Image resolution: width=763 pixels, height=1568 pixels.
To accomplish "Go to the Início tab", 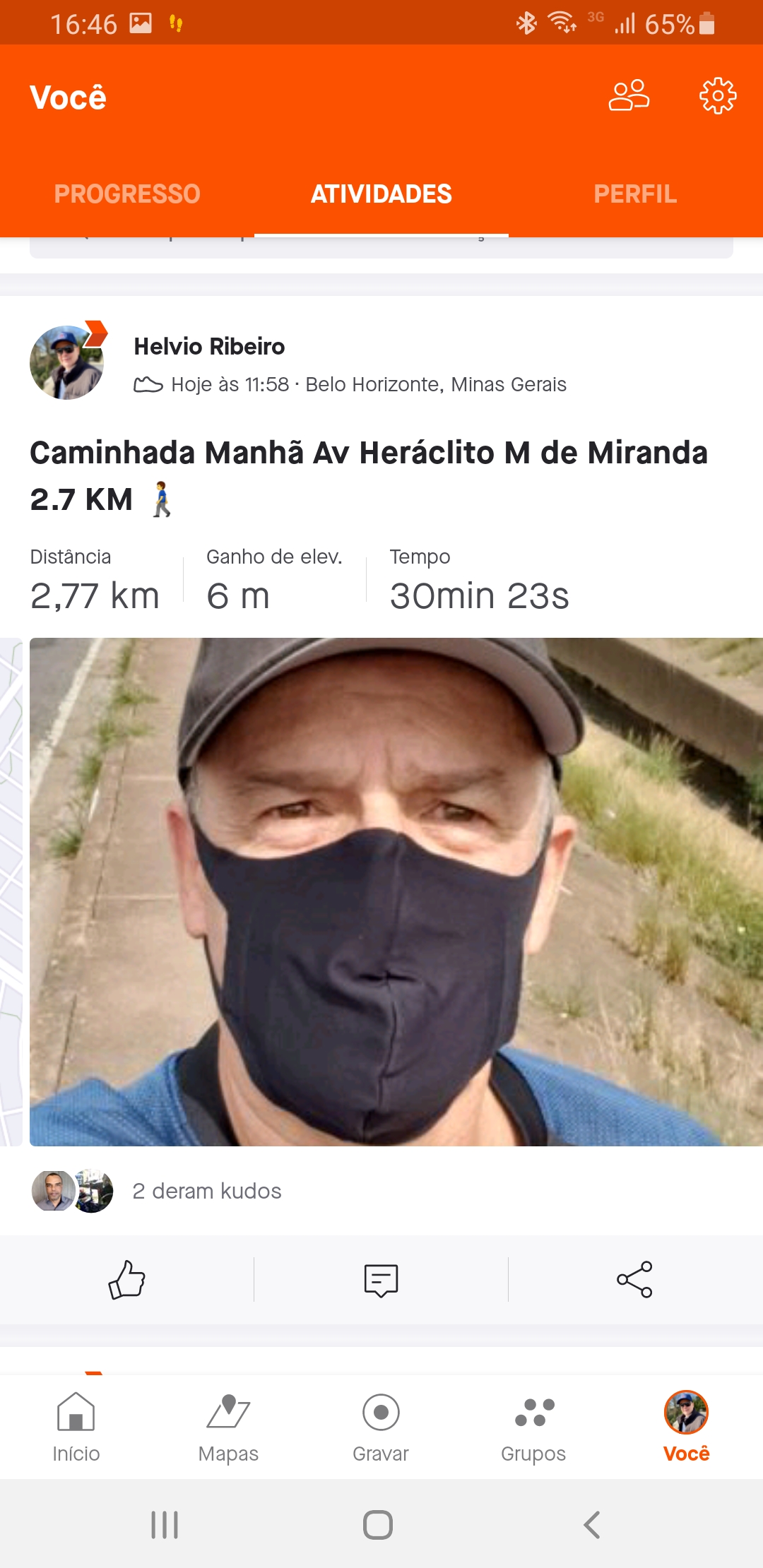I will pos(76,1427).
